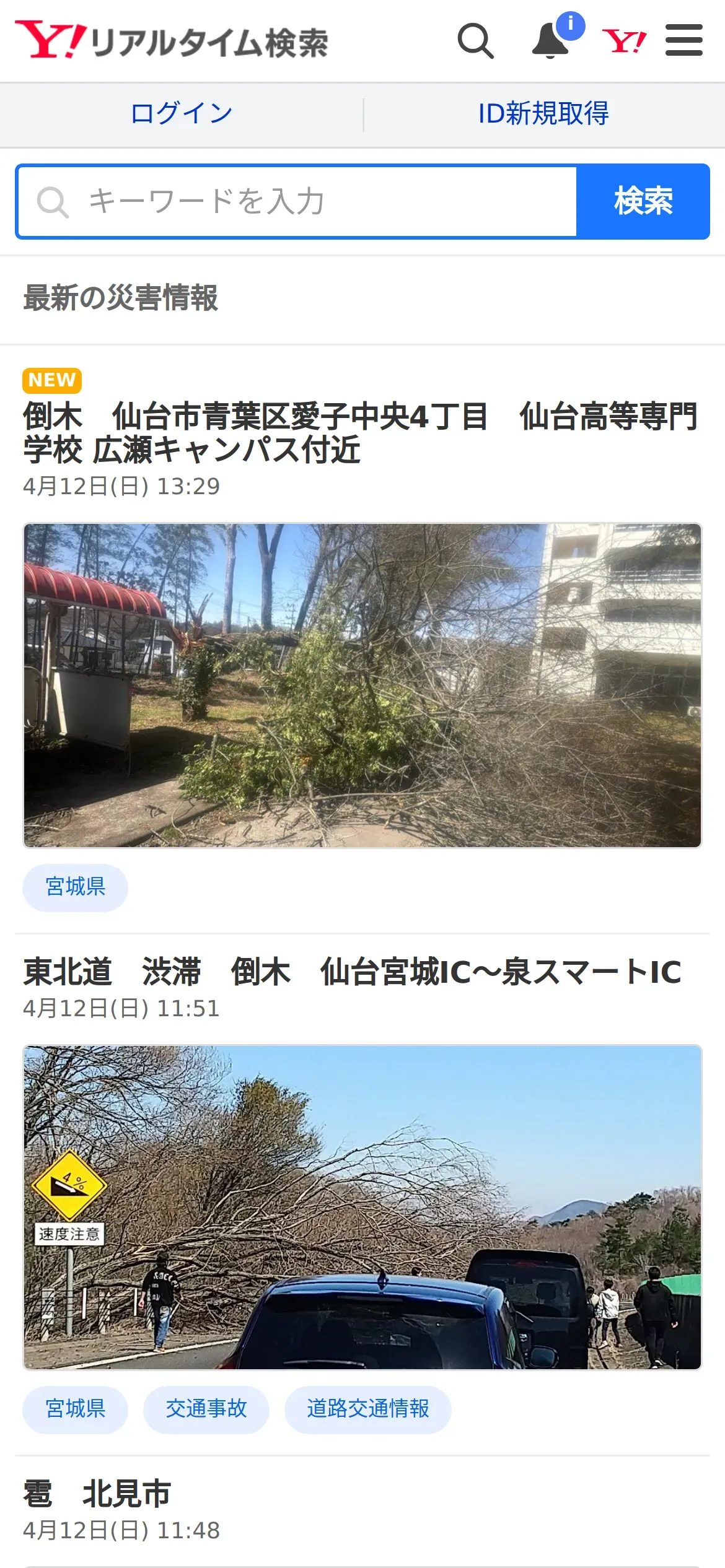725x1568 pixels.
Task: Tap the ログイン link
Action: click(x=182, y=114)
